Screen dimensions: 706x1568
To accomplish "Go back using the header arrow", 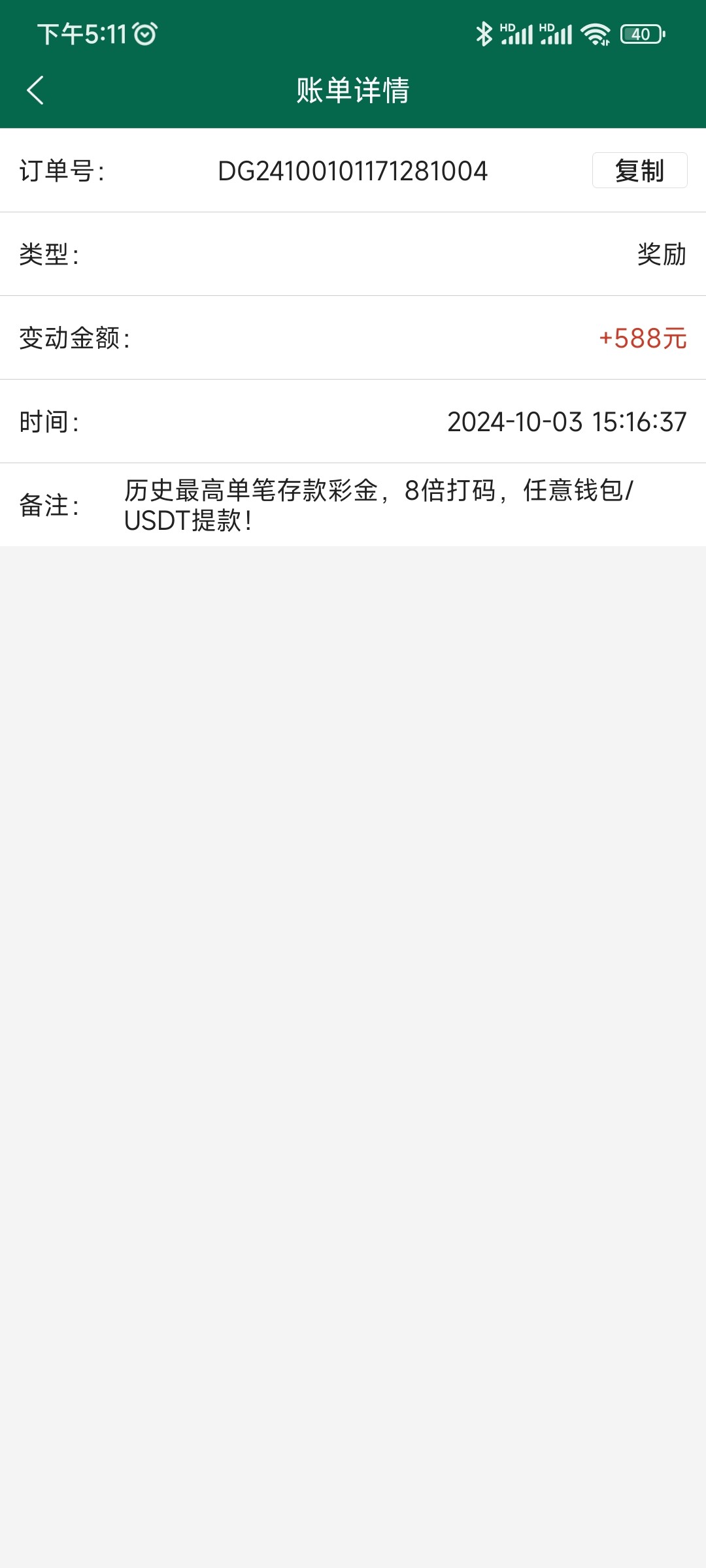I will click(x=35, y=90).
